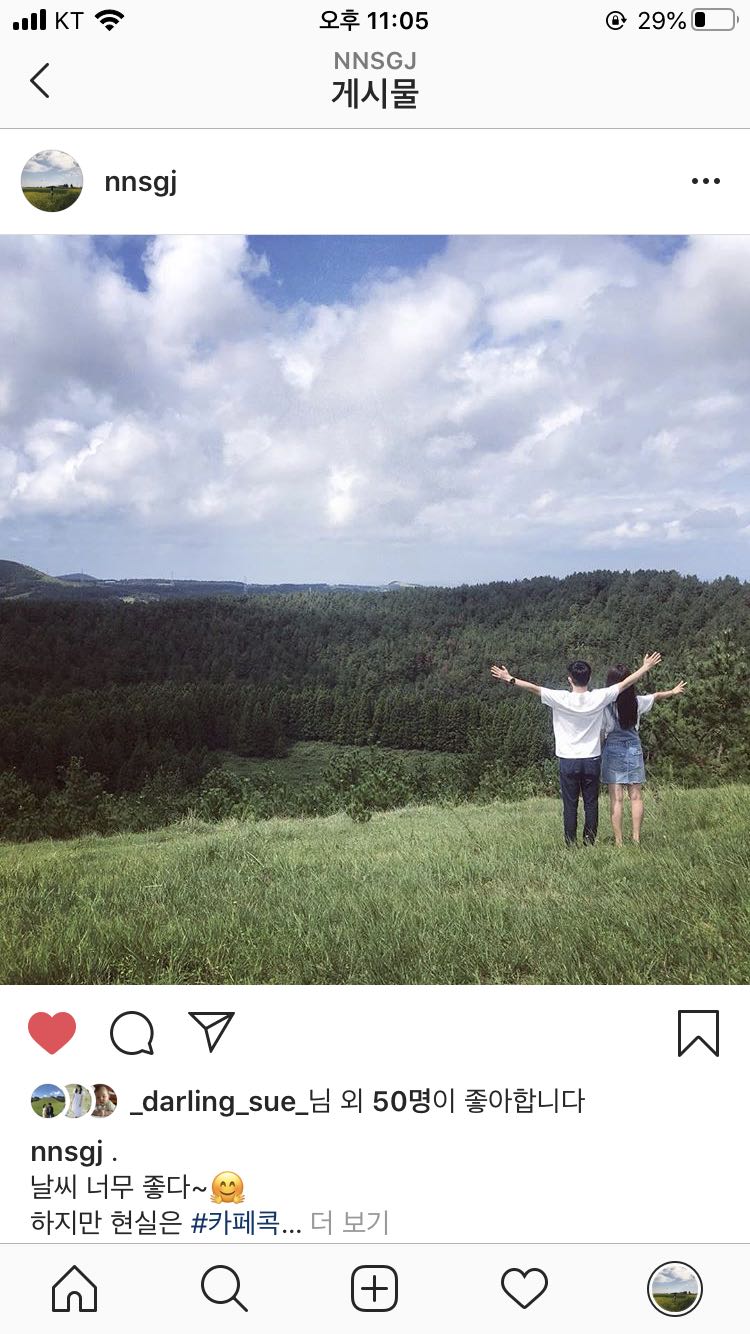Create a new post with the plus tab

(375, 1288)
